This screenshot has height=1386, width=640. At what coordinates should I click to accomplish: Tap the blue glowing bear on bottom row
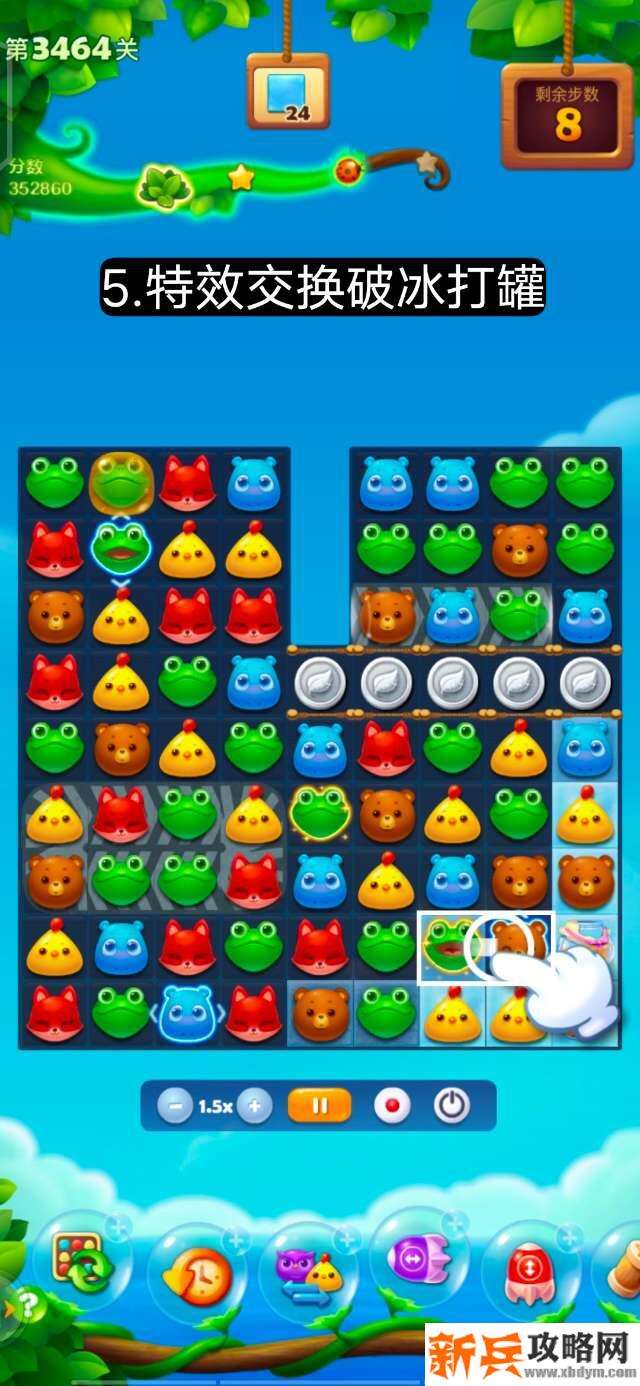coord(187,1011)
